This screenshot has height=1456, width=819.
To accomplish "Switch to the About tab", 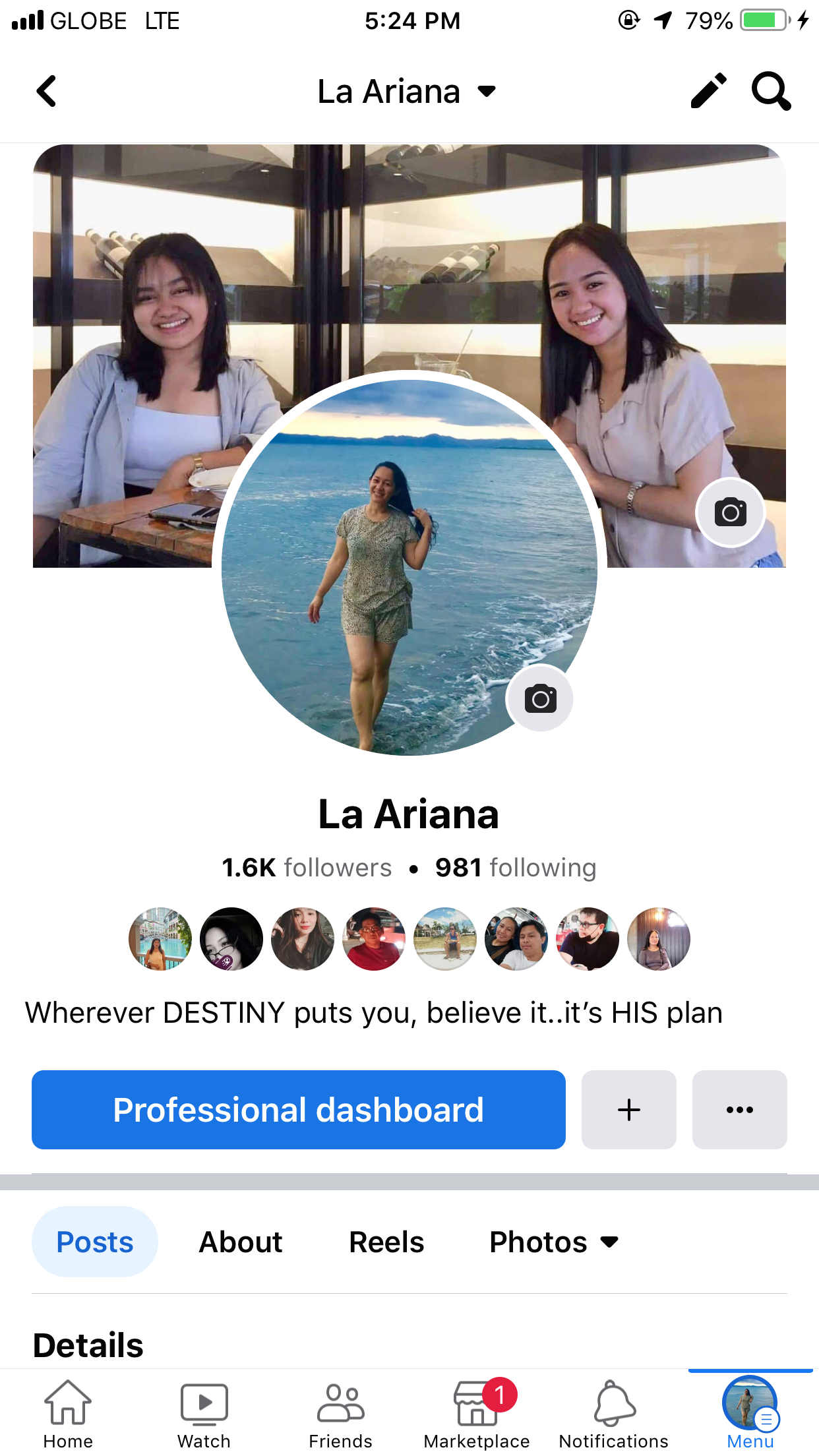I will tap(241, 1242).
